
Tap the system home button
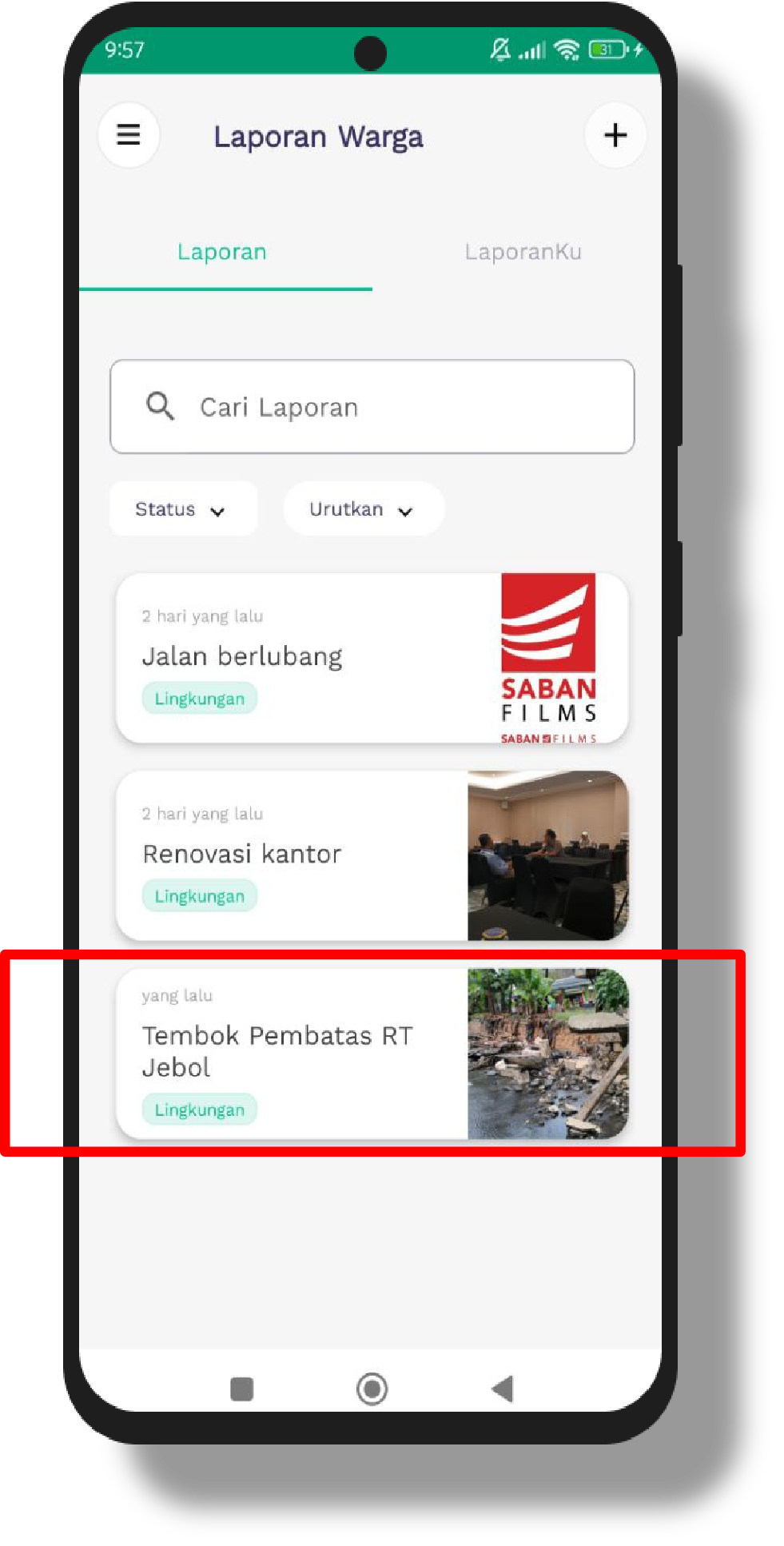point(372,1389)
